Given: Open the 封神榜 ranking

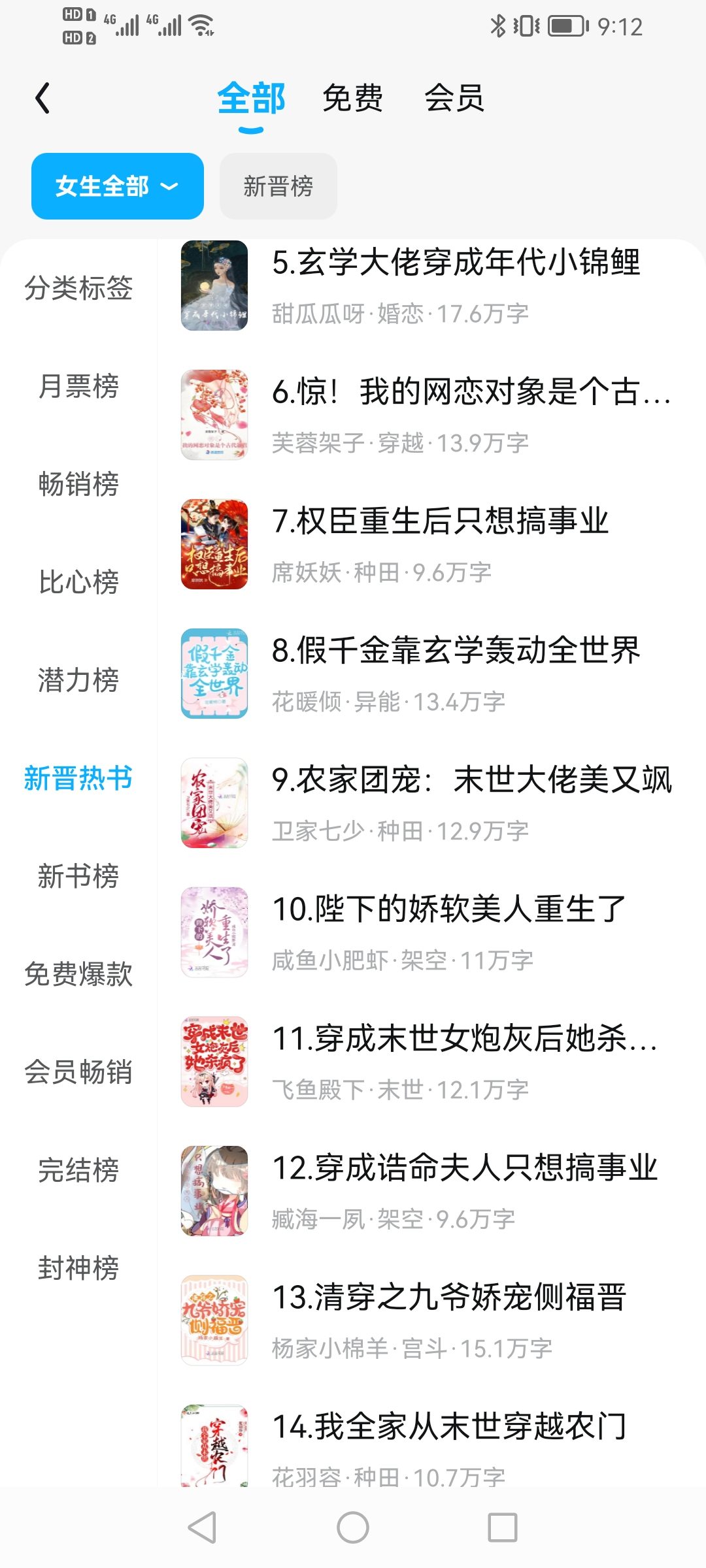Looking at the screenshot, I should [78, 1268].
